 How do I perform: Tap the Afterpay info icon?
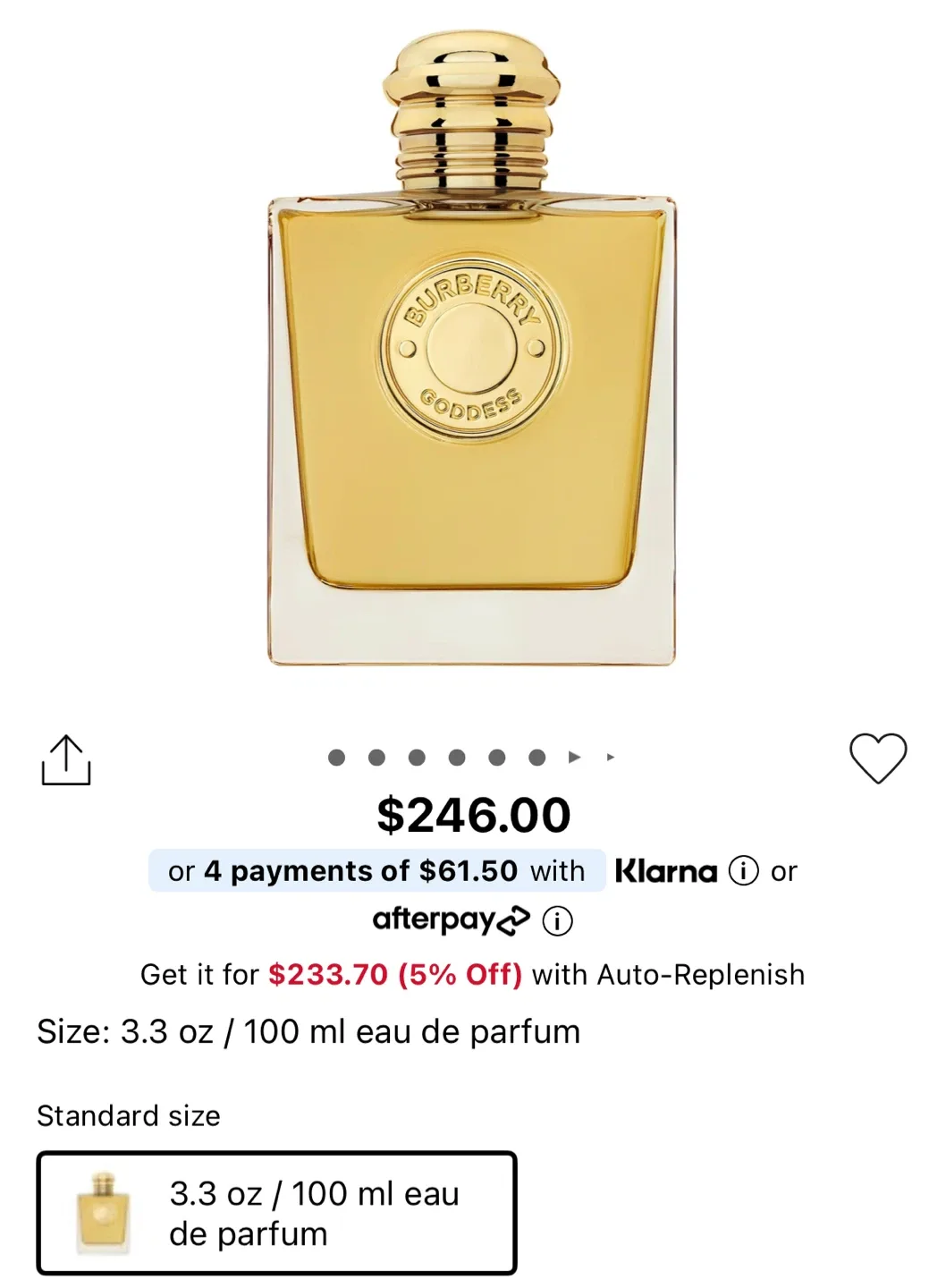(557, 919)
